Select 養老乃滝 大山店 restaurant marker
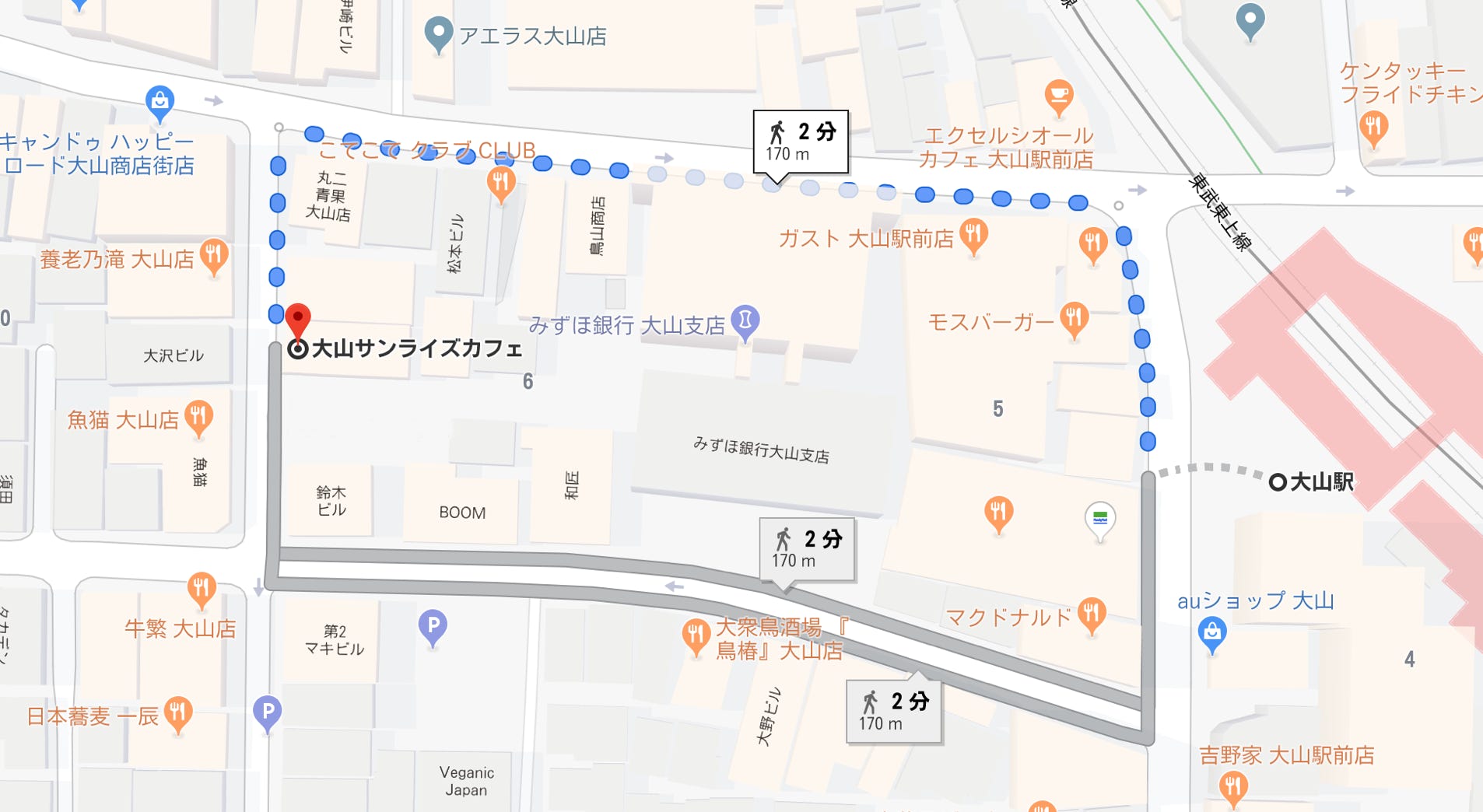The height and width of the screenshot is (812, 1483). pyautogui.click(x=213, y=256)
